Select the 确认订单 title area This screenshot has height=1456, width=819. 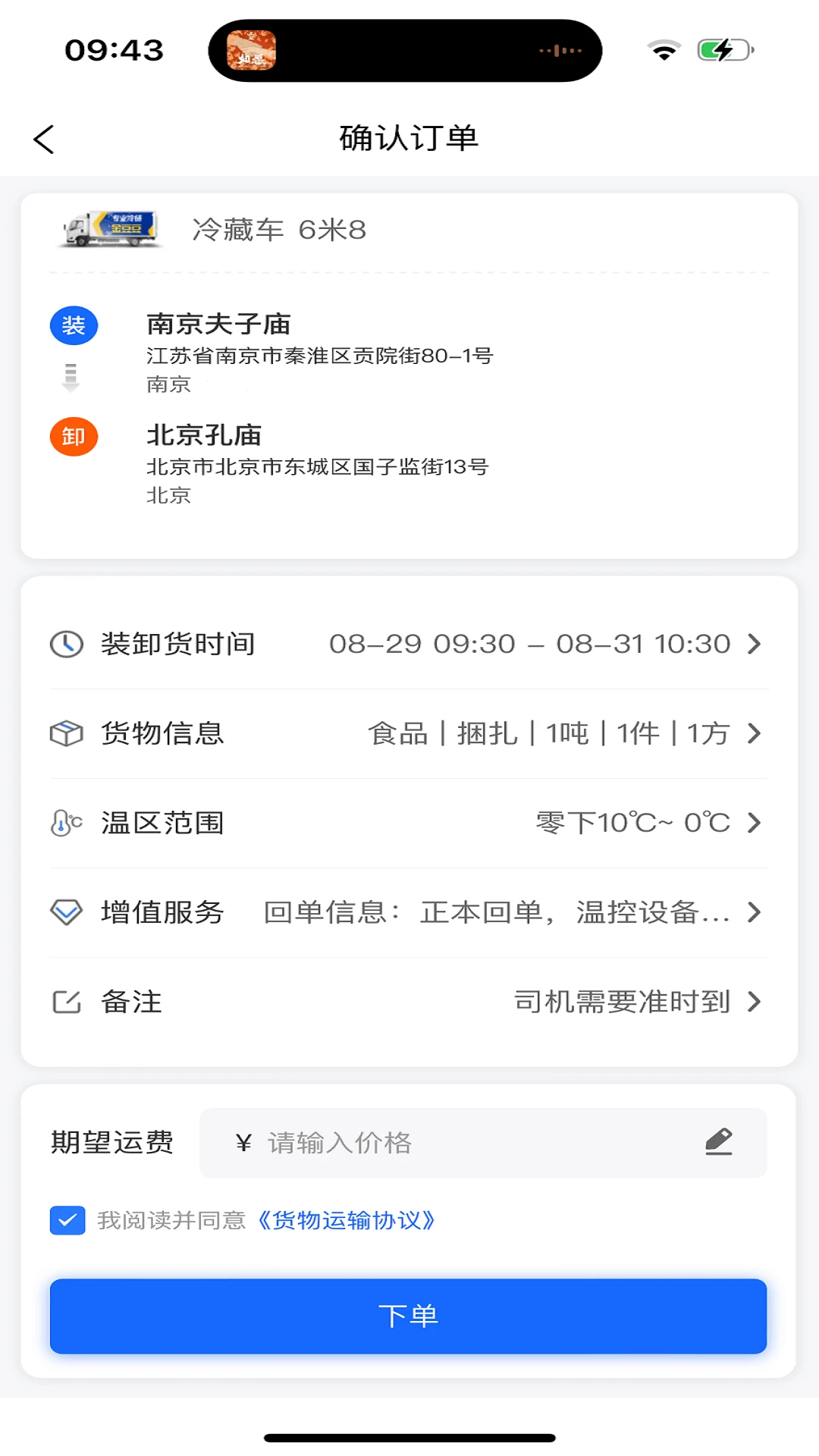pos(409,140)
